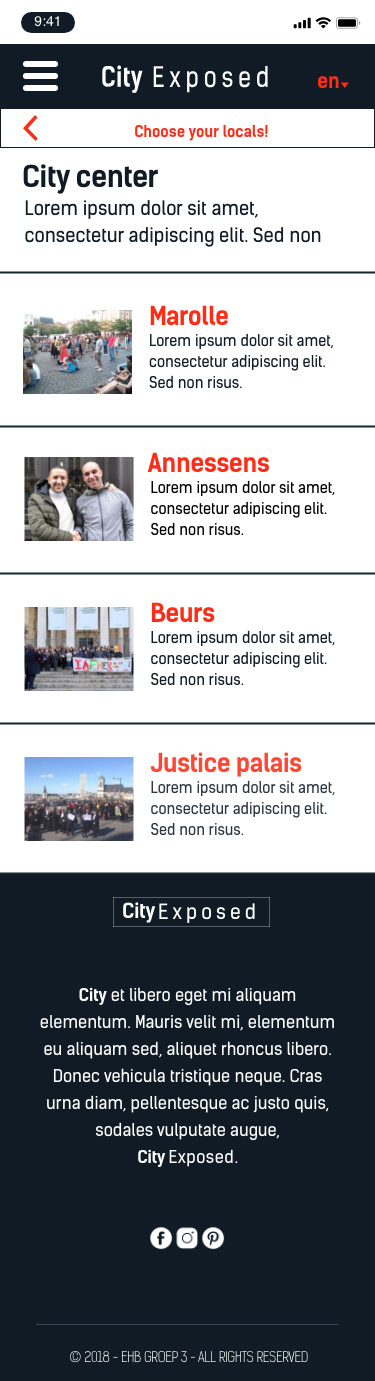Visit the Facebook page from footer

tap(161, 1238)
